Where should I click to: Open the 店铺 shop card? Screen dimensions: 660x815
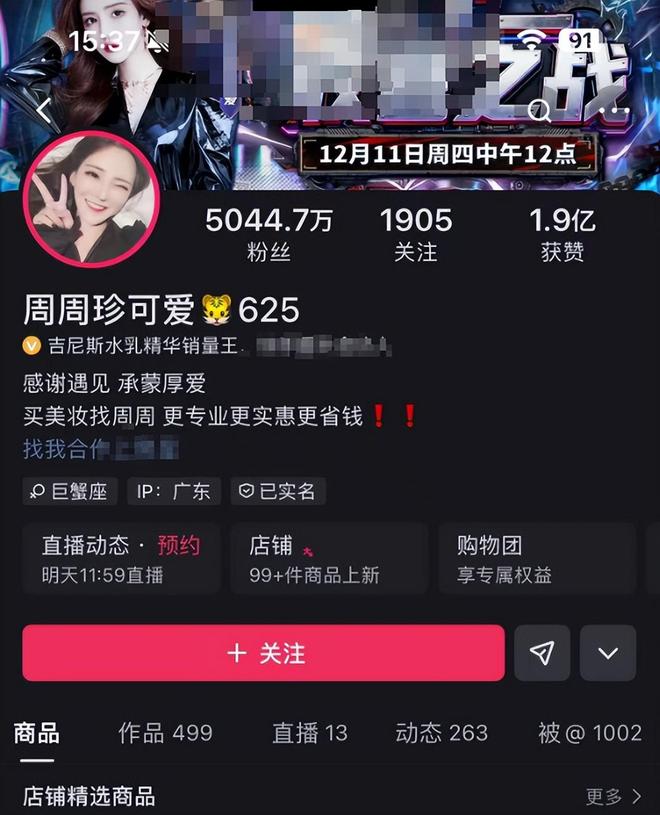coord(329,558)
